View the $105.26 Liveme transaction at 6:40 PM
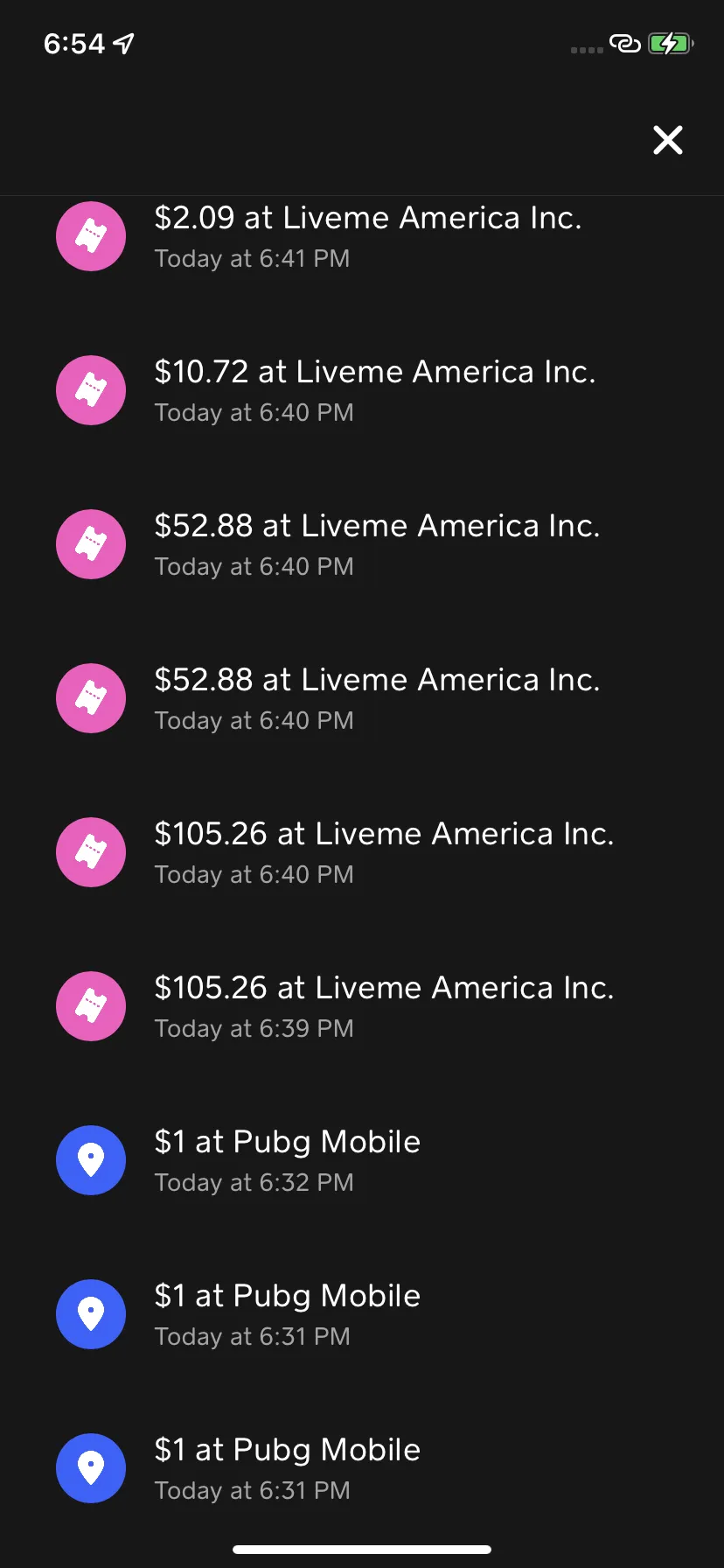 tap(362, 852)
